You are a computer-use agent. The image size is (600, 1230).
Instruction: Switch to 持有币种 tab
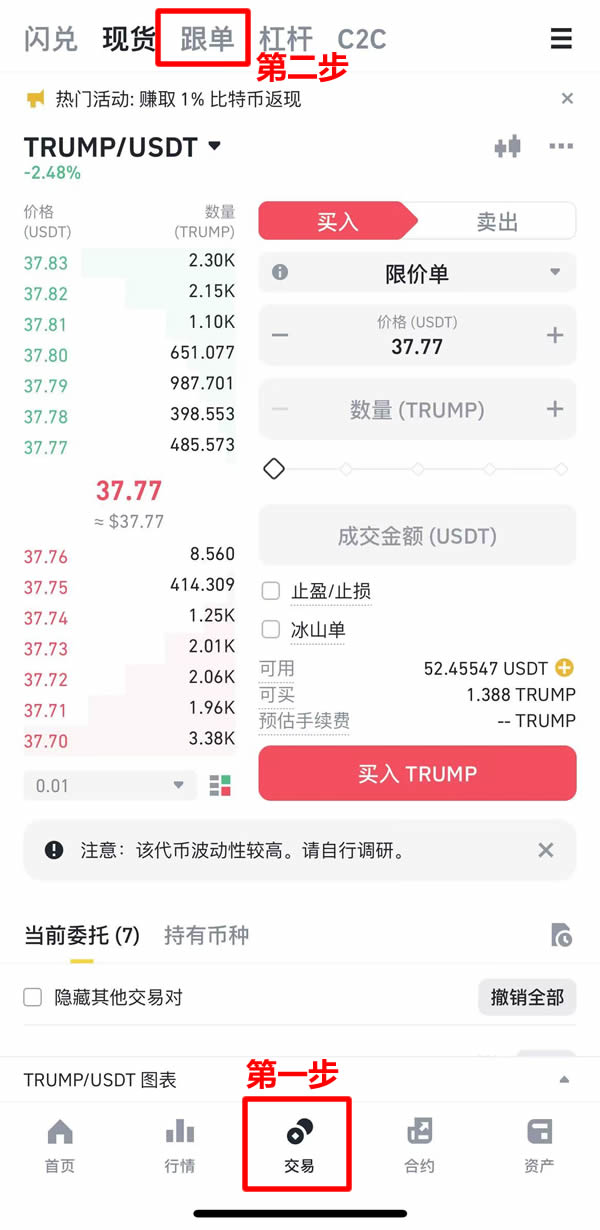206,936
